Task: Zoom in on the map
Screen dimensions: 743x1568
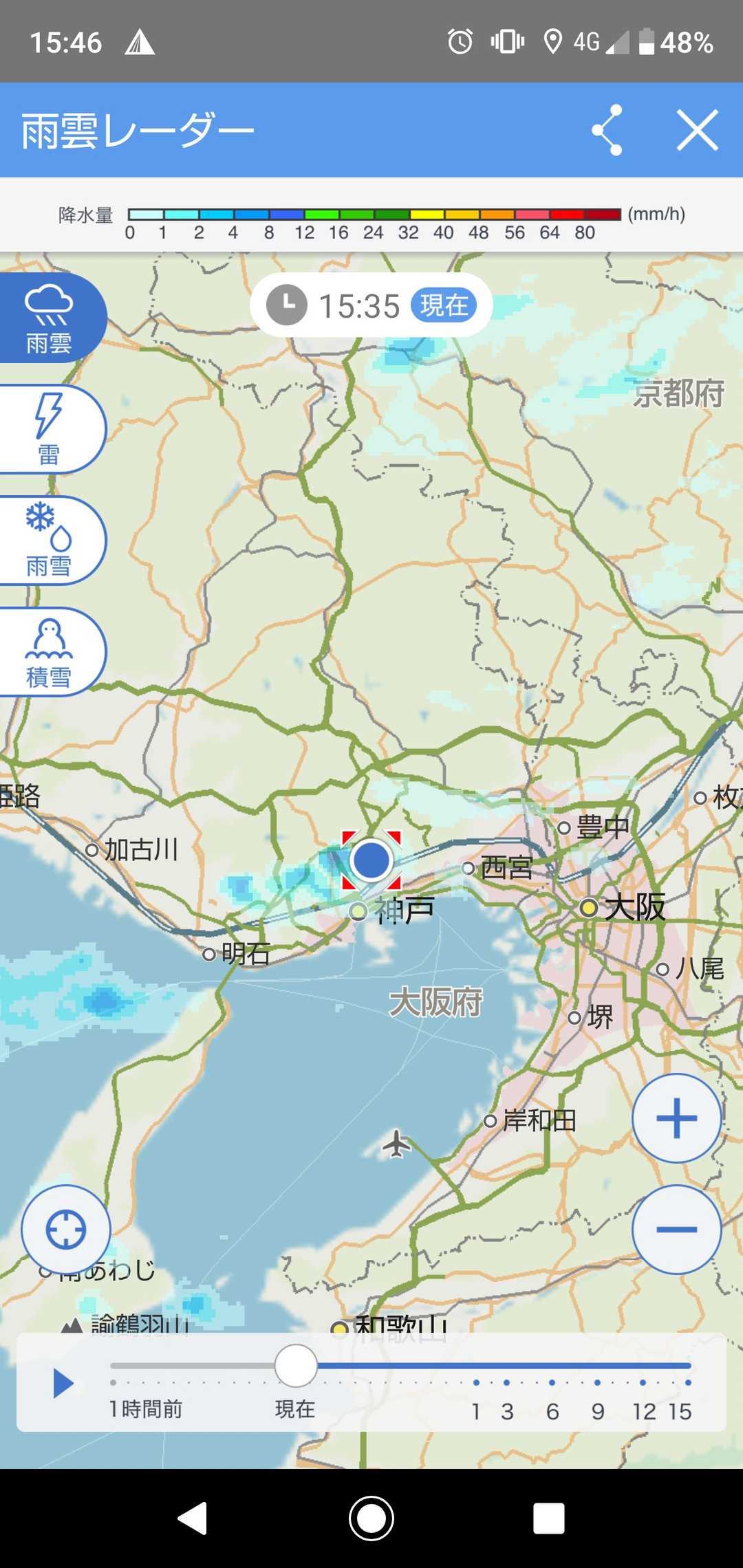Action: point(676,1118)
